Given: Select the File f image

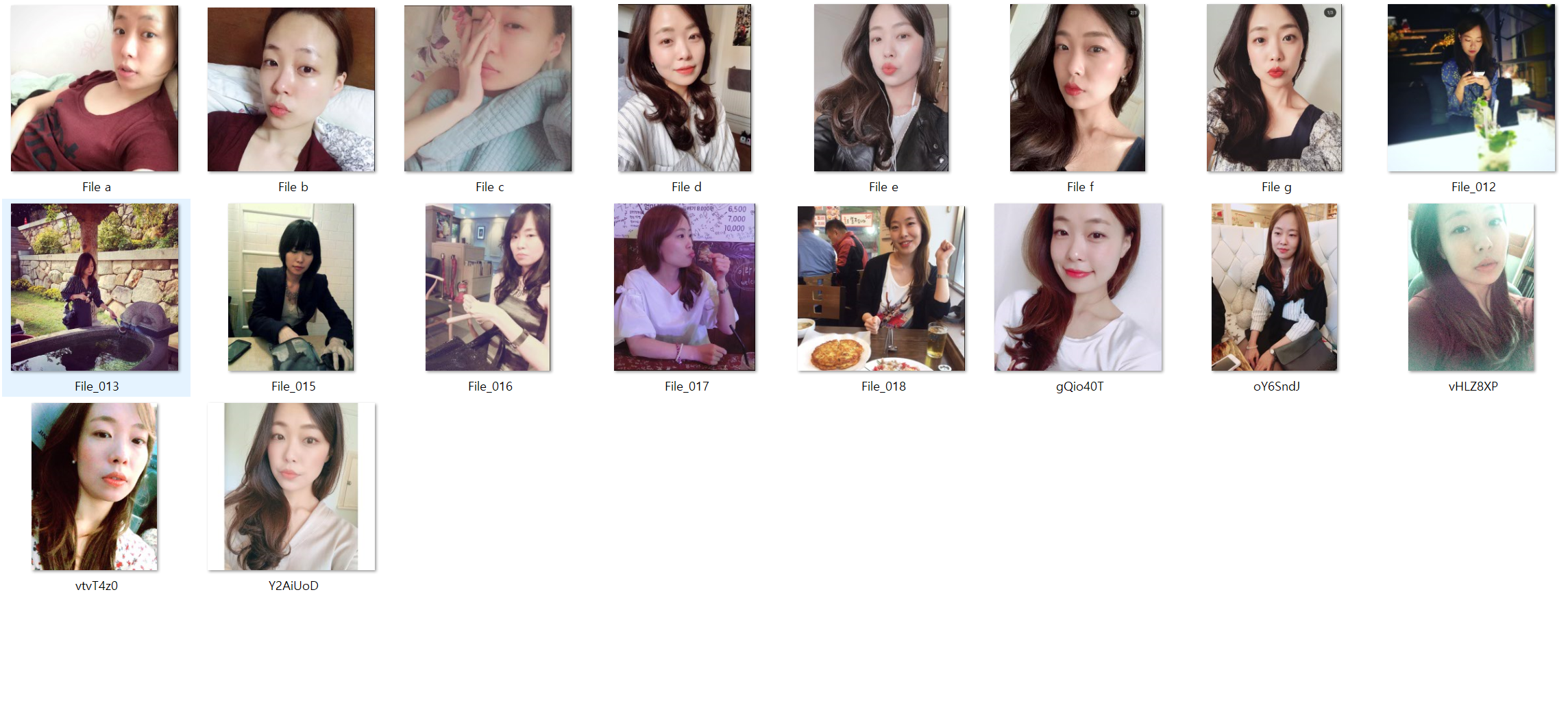Looking at the screenshot, I should click(1078, 88).
